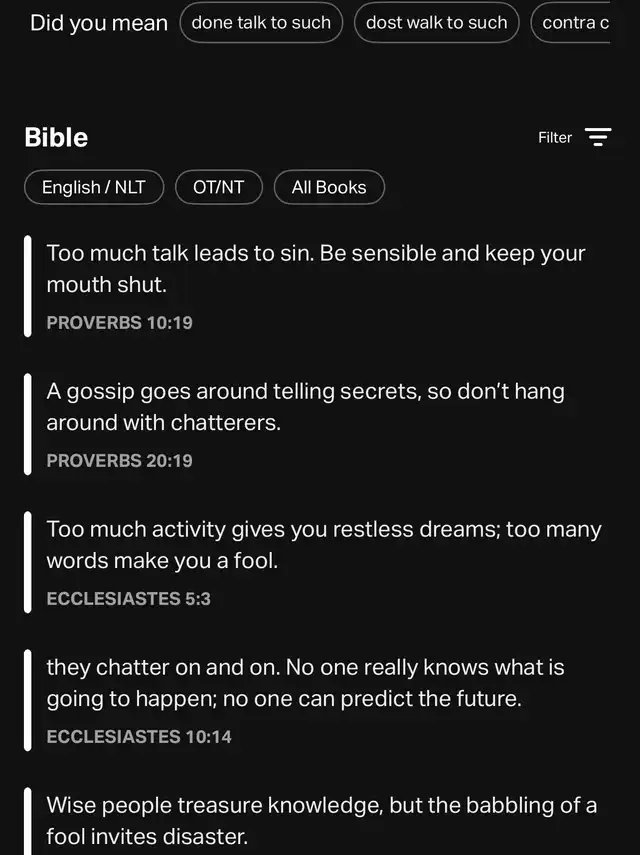Open the "Wise people treasure knowledge" verse
This screenshot has width=640, height=855.
(x=321, y=820)
